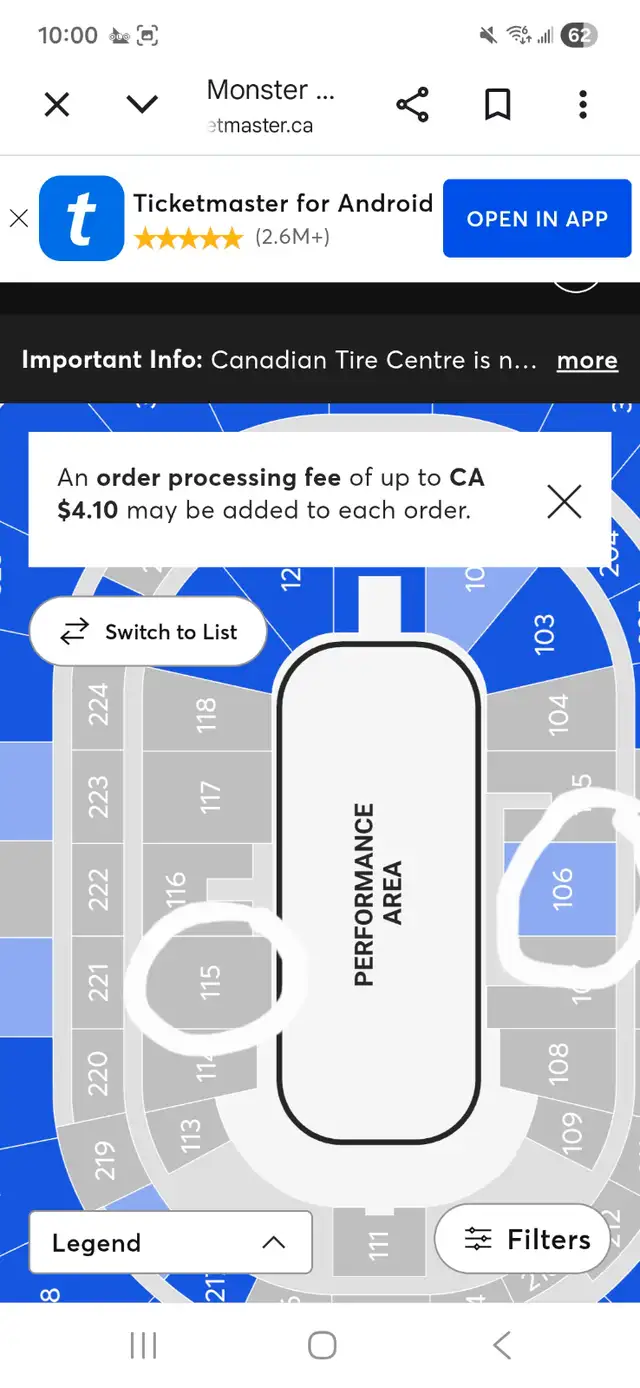Go back with system back button
This screenshot has height=1388, width=640.
pos(502,1345)
